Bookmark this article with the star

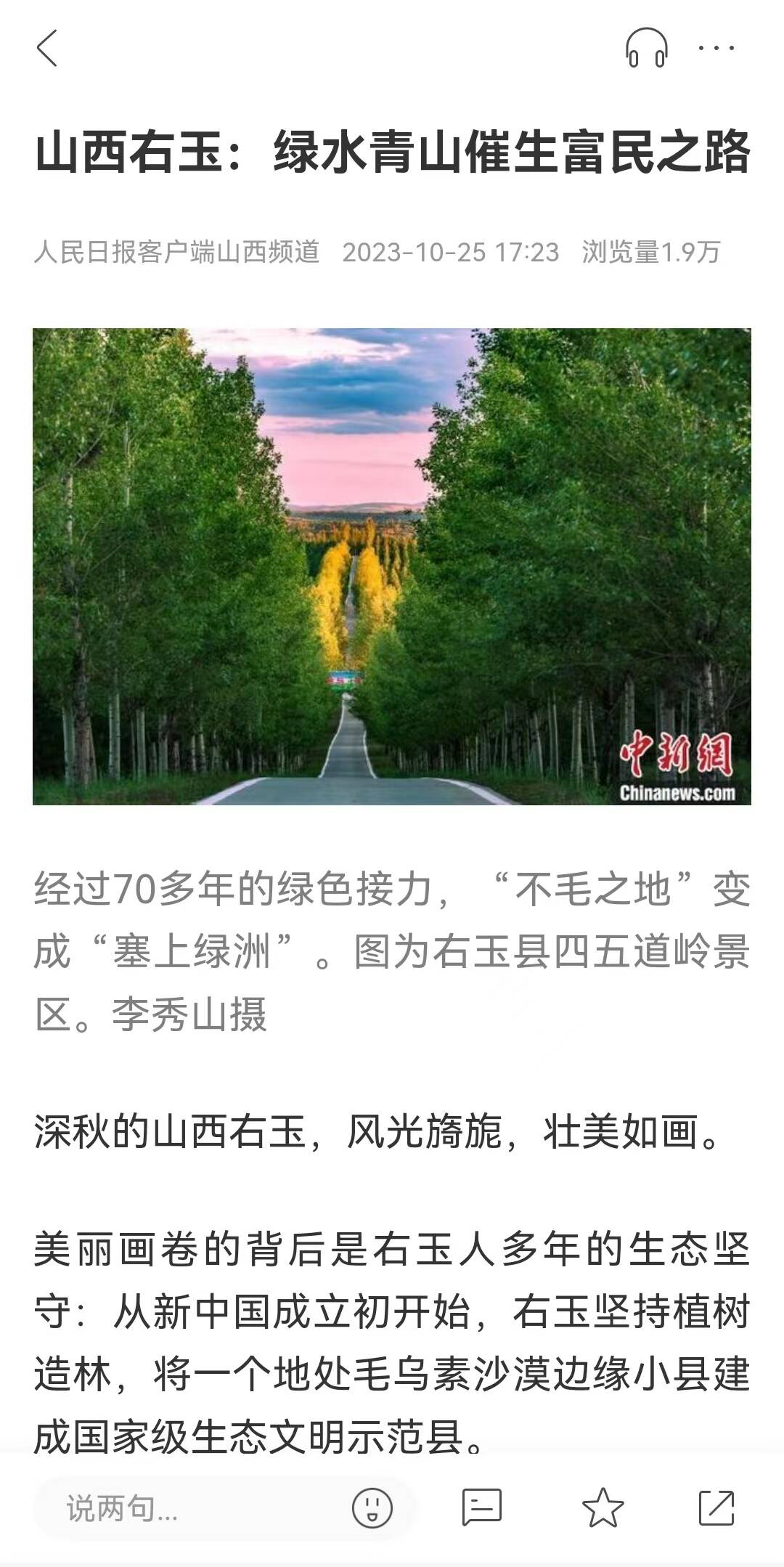coord(603,1508)
